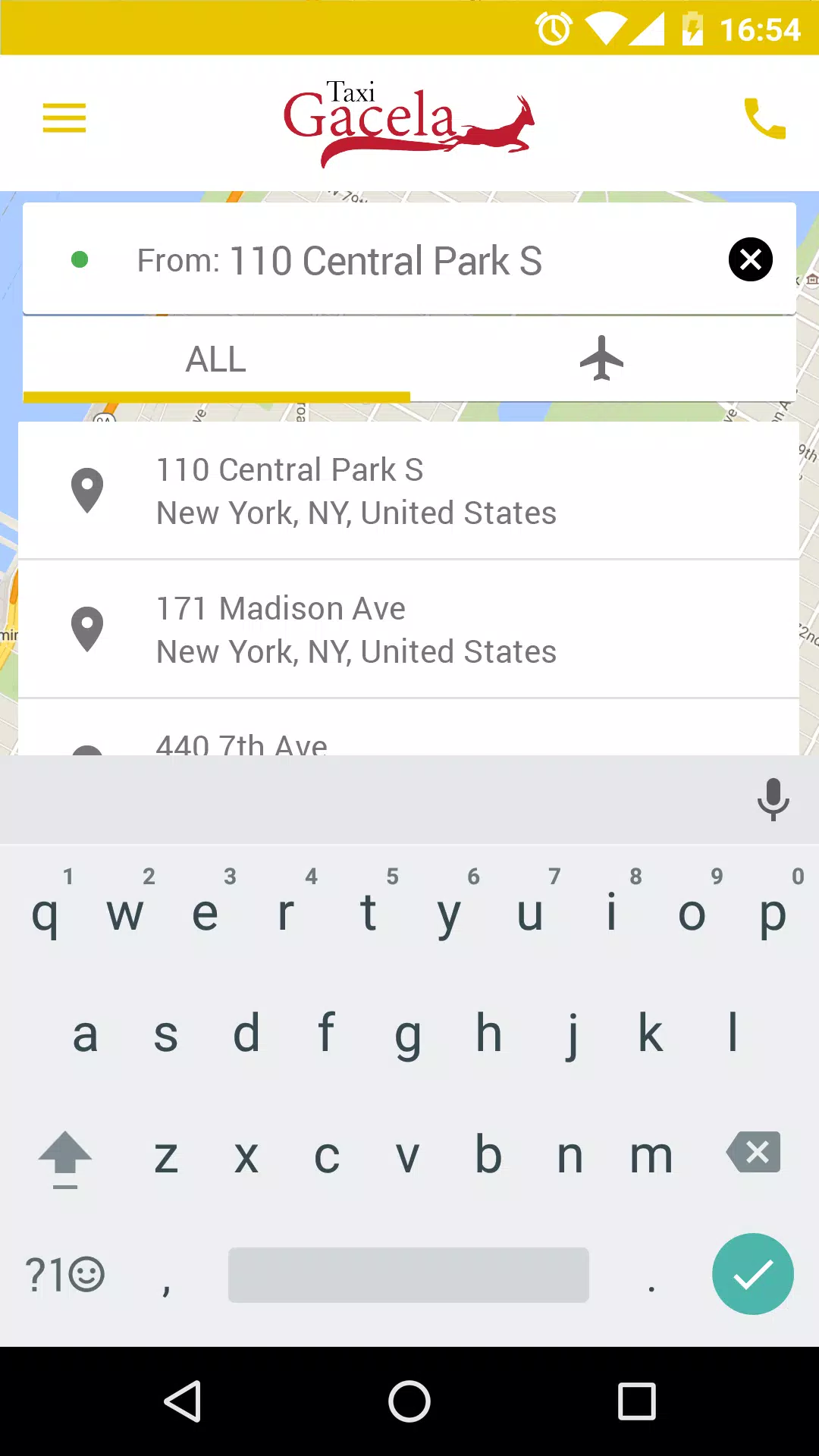Edit the From address field
Viewport: 819px width, 1456px height.
(385, 260)
